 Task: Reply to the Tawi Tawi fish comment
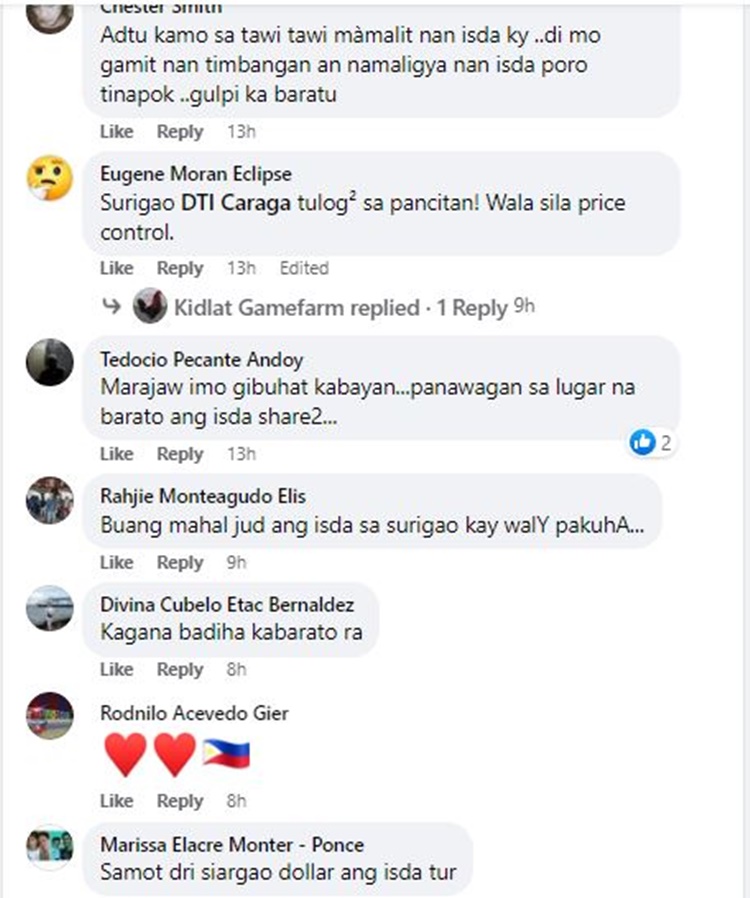180,132
